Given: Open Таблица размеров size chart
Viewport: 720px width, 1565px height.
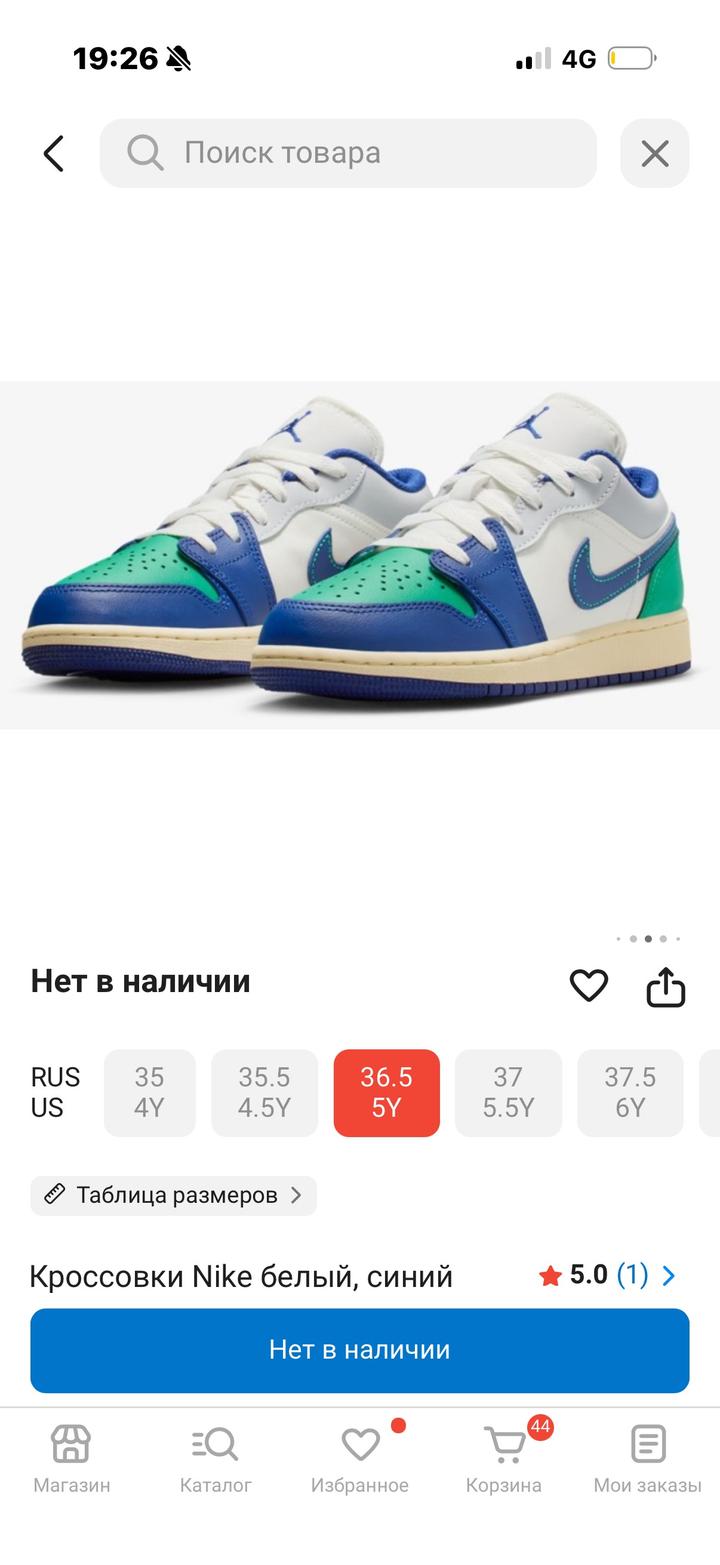Looking at the screenshot, I should coord(174,1195).
